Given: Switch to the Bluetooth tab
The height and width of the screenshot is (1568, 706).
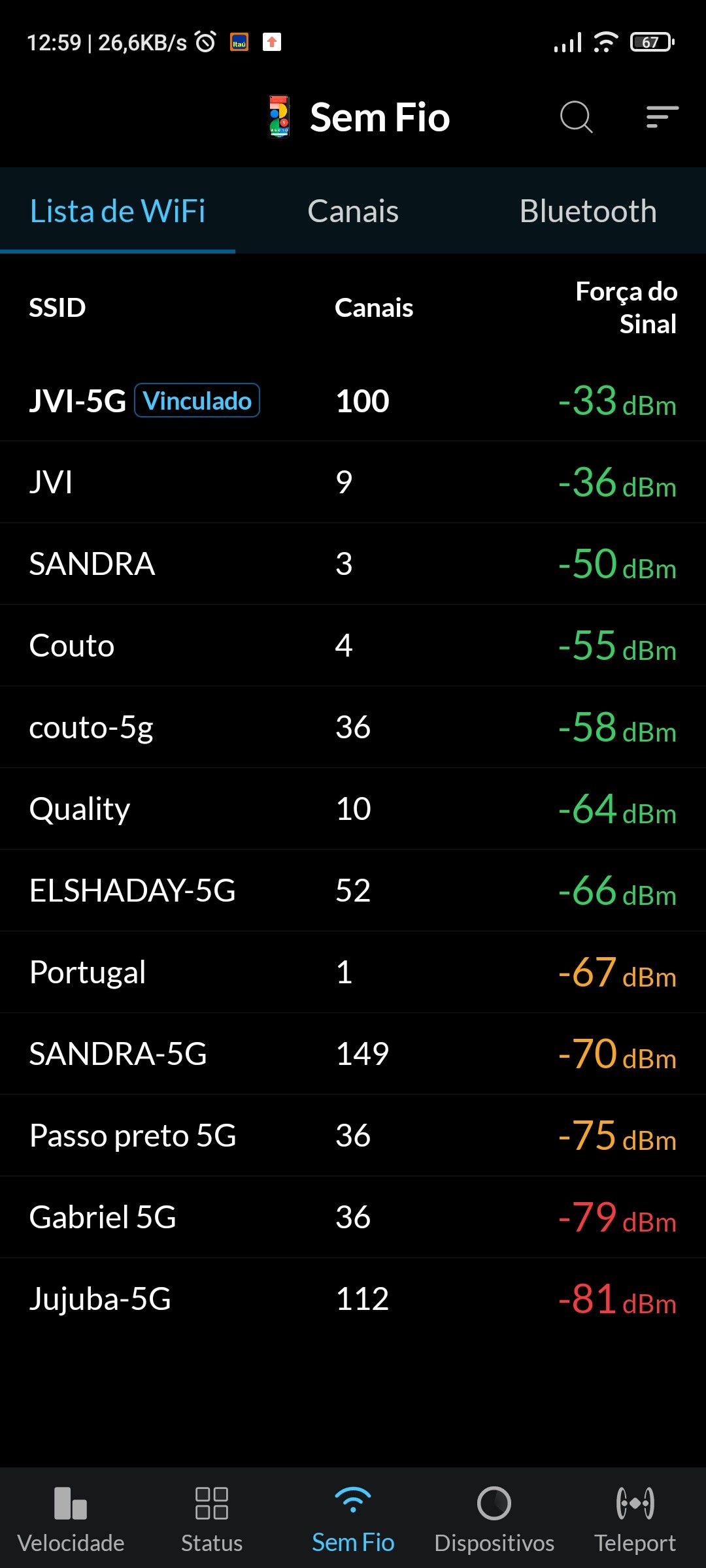Looking at the screenshot, I should pos(588,211).
